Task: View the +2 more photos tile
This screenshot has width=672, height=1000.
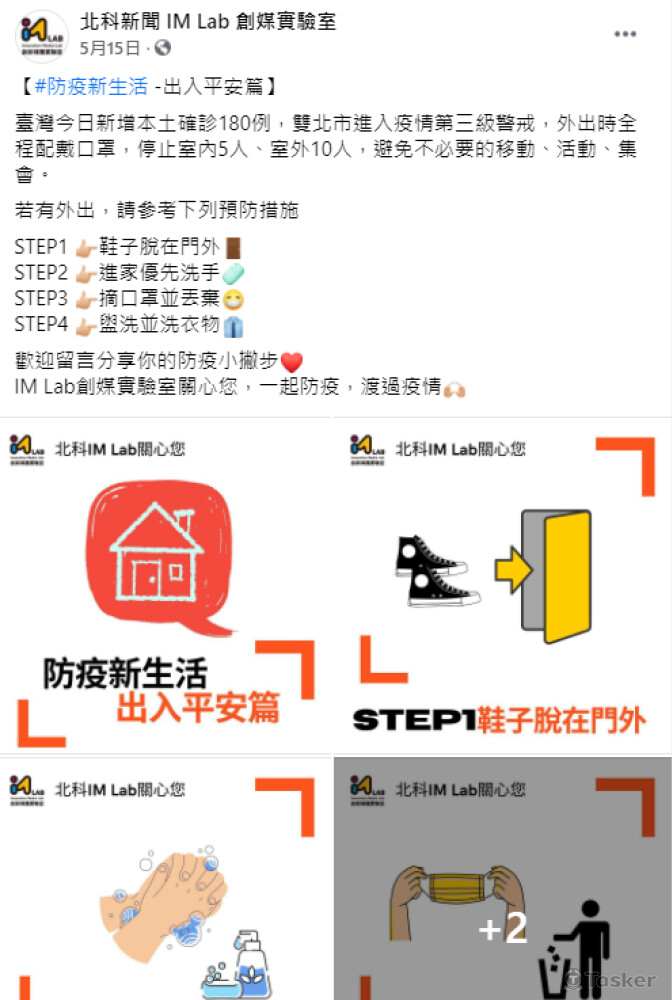Action: tap(503, 880)
